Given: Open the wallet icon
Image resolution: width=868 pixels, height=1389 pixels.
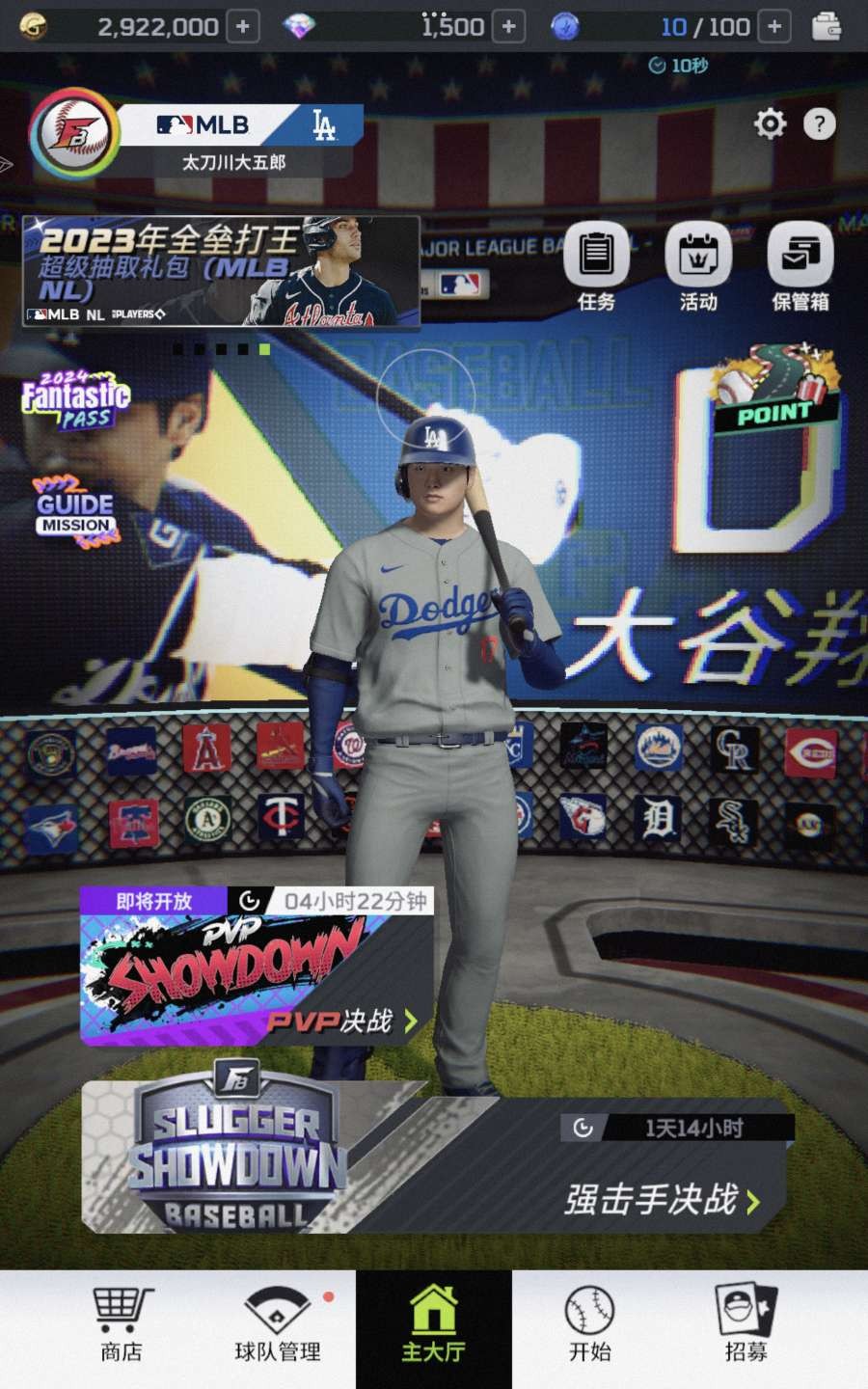Looking at the screenshot, I should click(x=827, y=27).
